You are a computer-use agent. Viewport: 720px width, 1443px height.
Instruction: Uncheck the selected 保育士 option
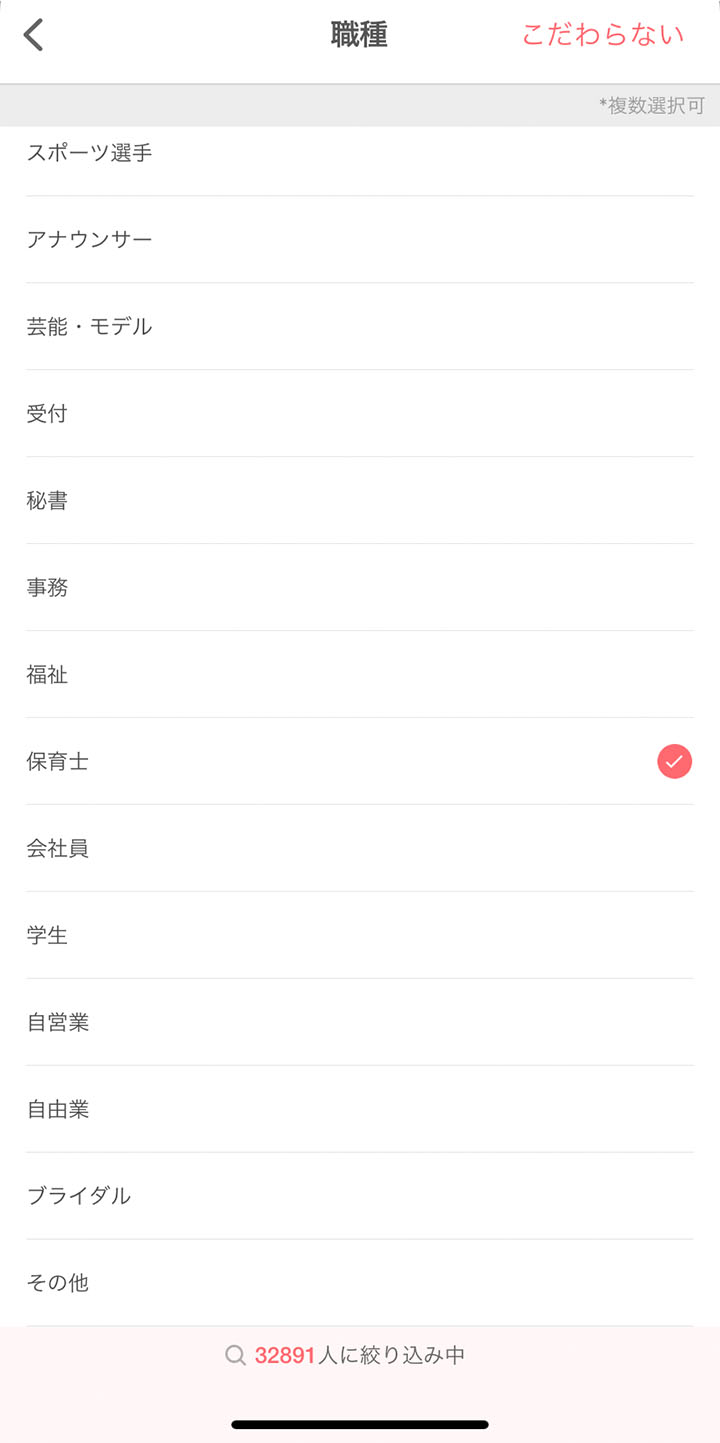pyautogui.click(x=360, y=762)
